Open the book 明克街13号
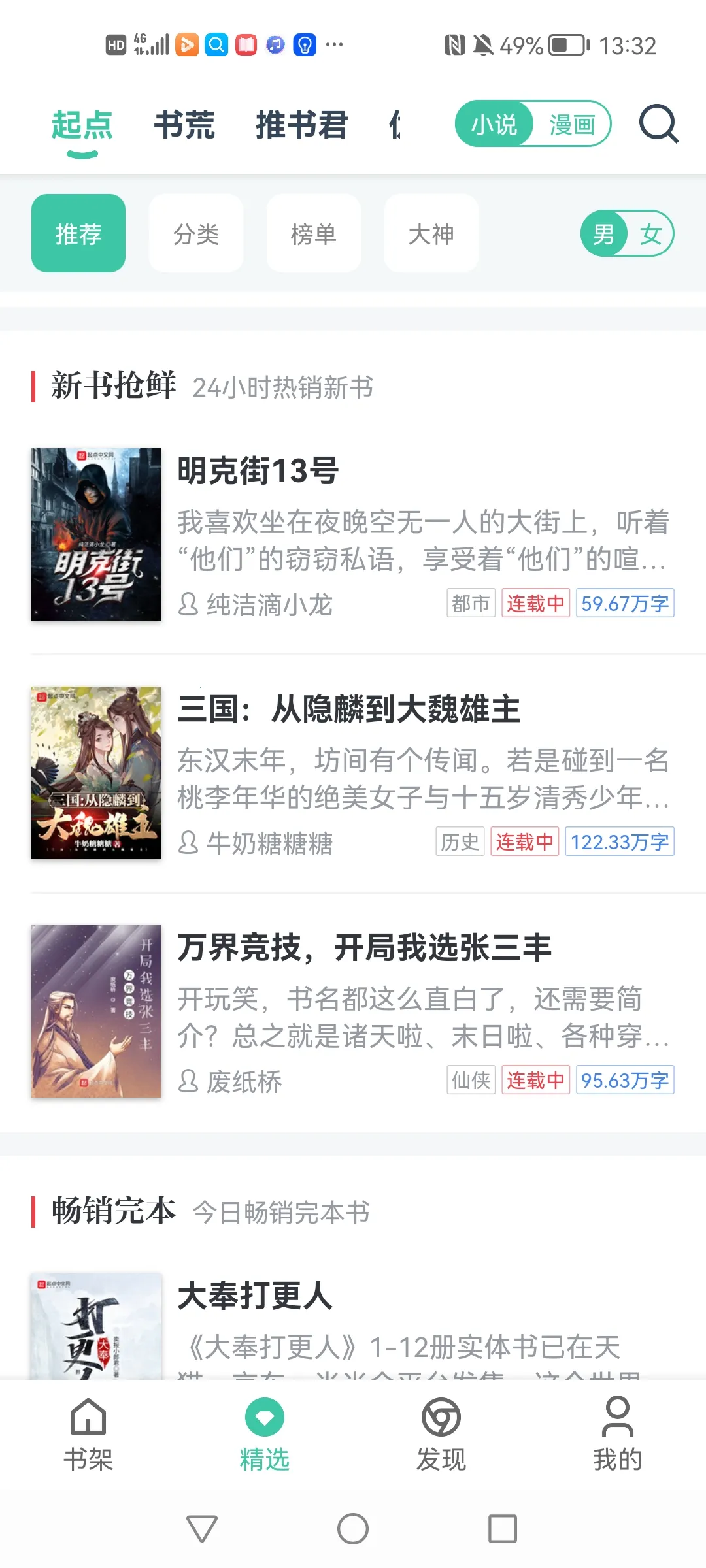Image resolution: width=706 pixels, height=1568 pixels. coord(258,470)
